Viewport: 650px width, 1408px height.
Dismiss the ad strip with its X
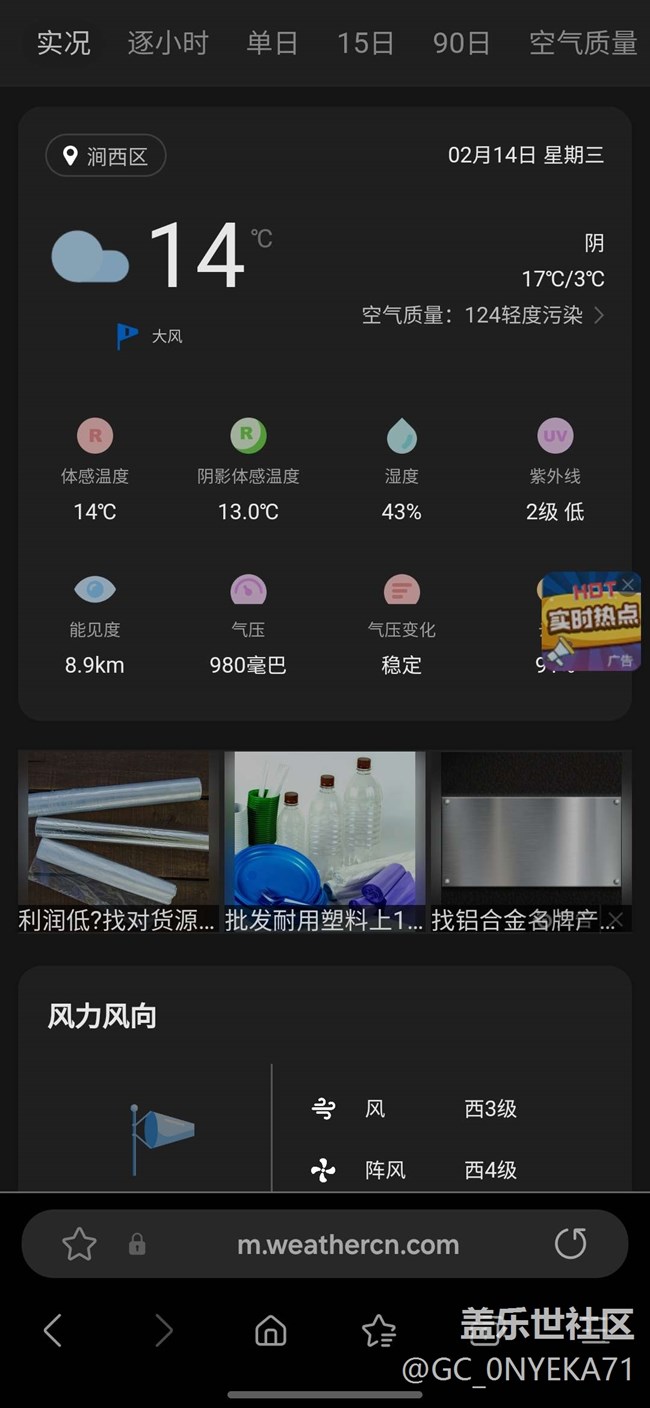[x=617, y=919]
